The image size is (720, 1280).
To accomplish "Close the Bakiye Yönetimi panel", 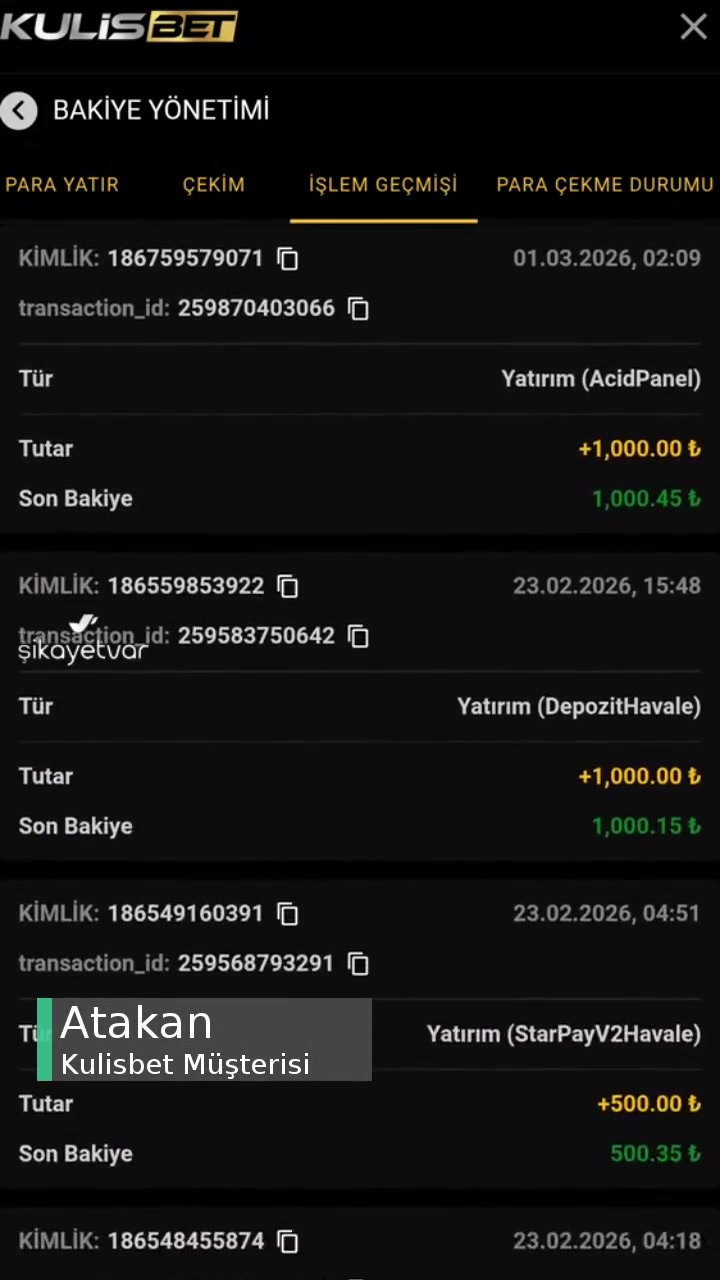I will pos(693,27).
